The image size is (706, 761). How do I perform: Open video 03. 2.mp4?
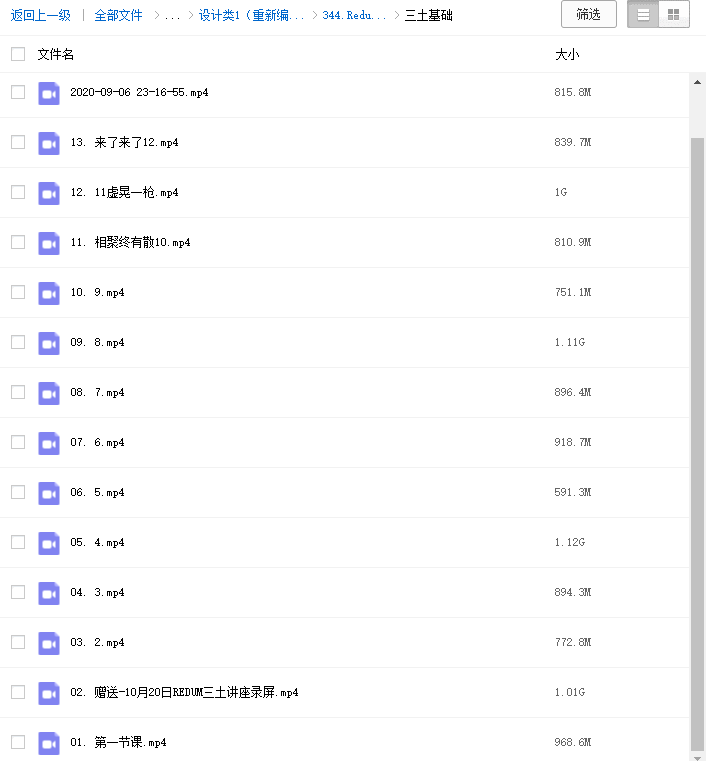click(x=97, y=642)
